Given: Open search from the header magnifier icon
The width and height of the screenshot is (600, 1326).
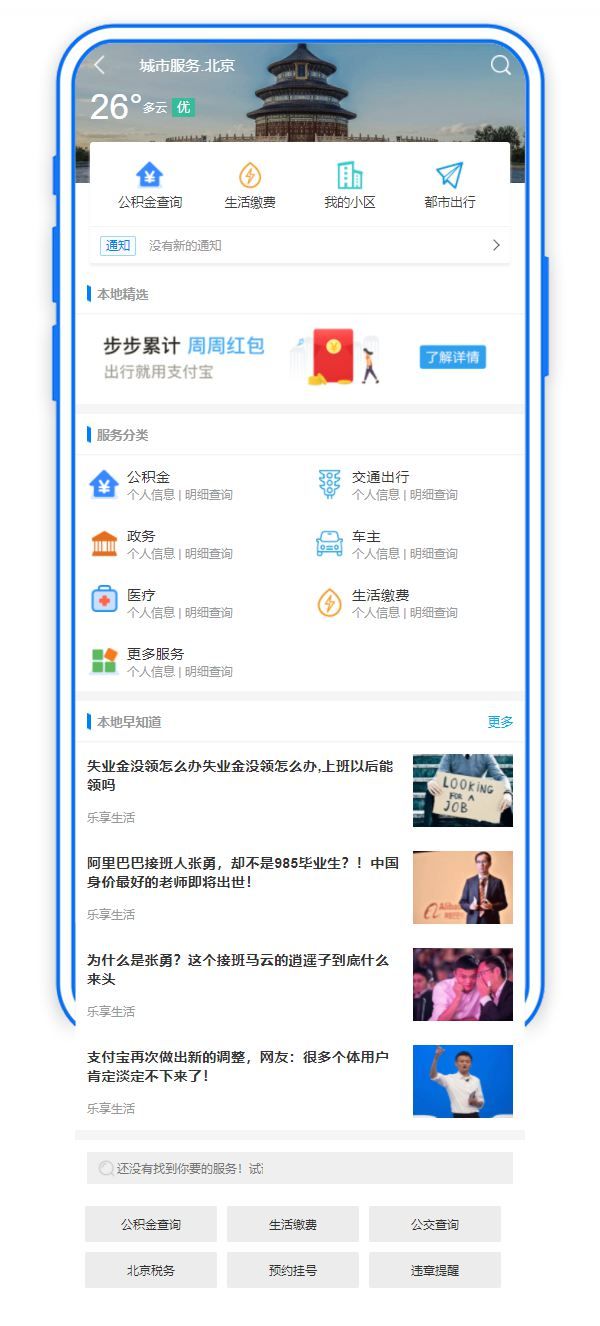Looking at the screenshot, I should (500, 66).
